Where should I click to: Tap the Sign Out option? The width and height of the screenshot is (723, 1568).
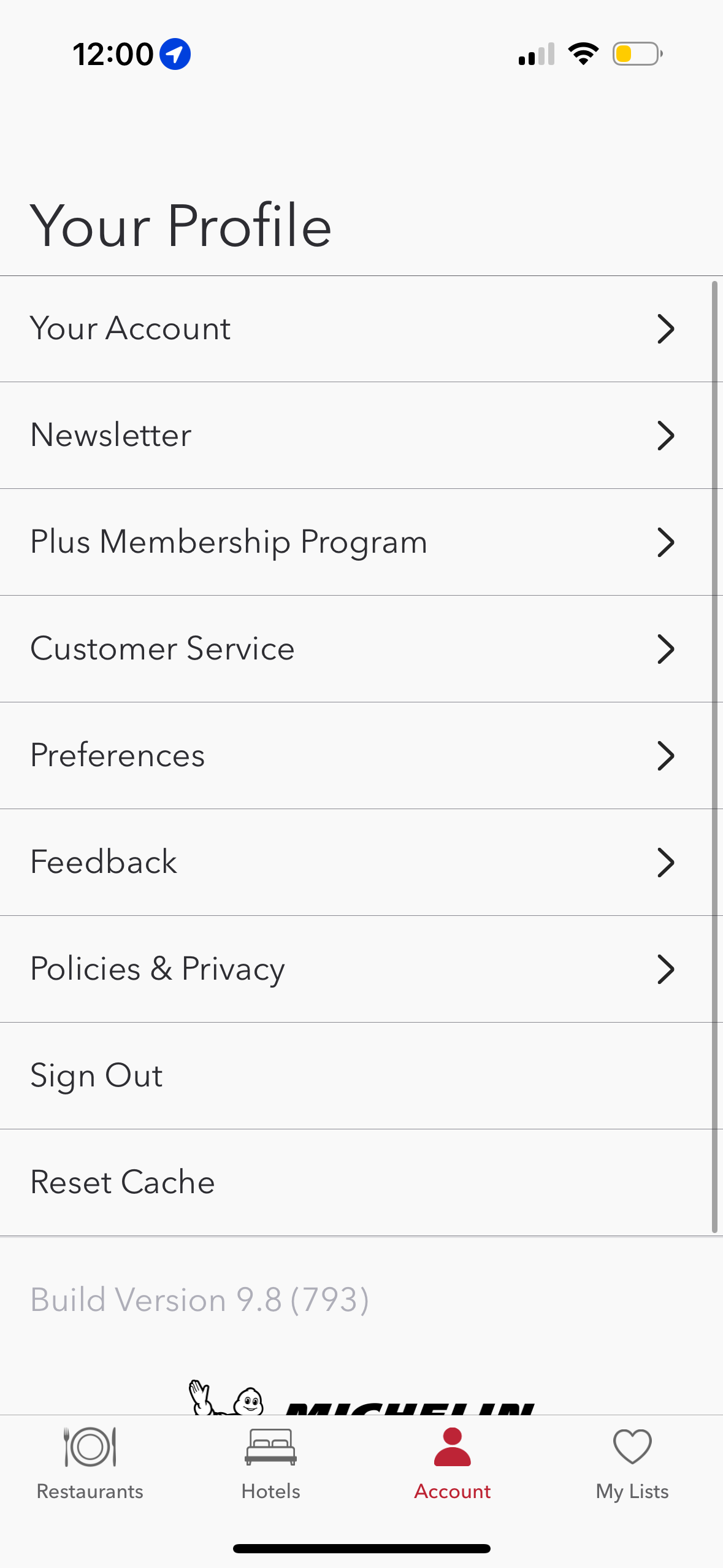pos(96,1075)
